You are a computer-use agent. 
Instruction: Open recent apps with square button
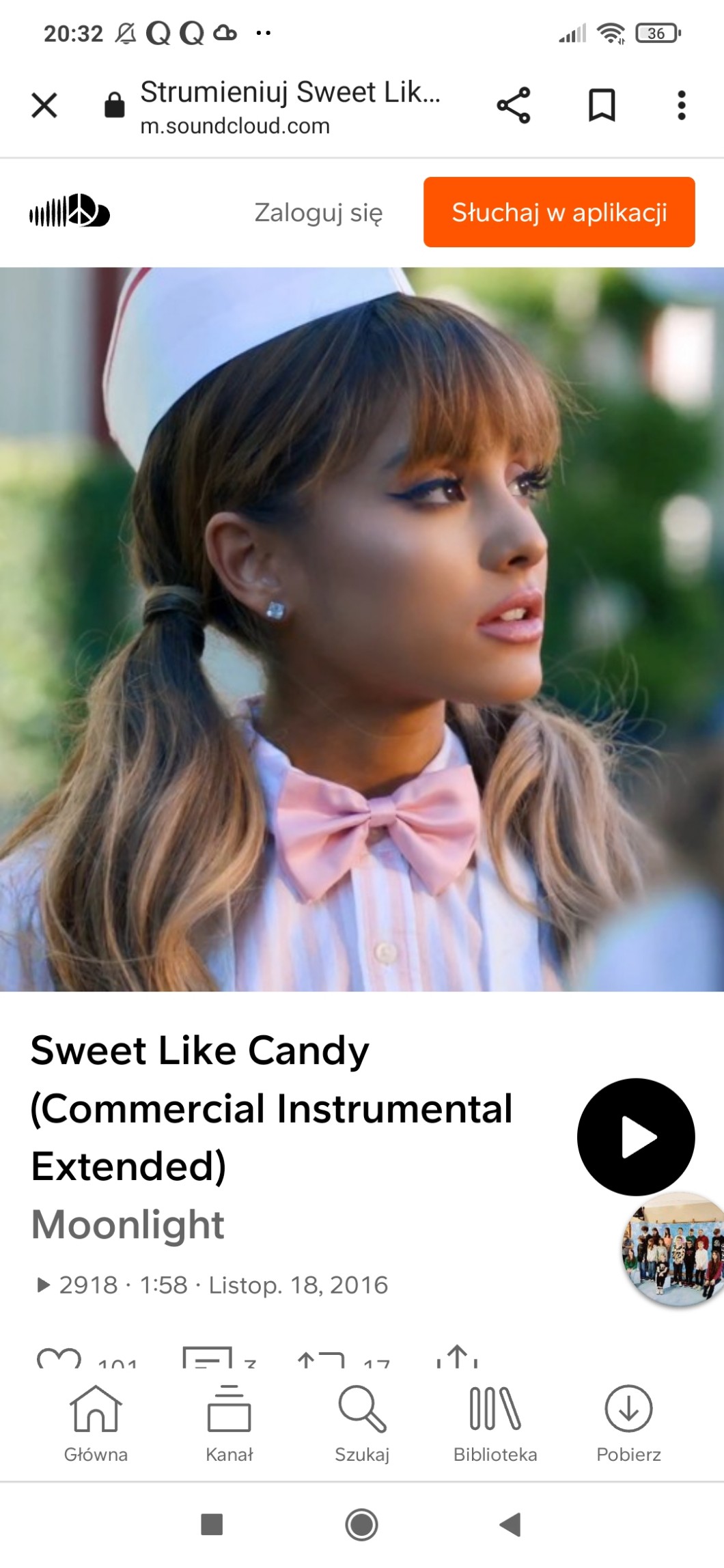click(x=212, y=1524)
